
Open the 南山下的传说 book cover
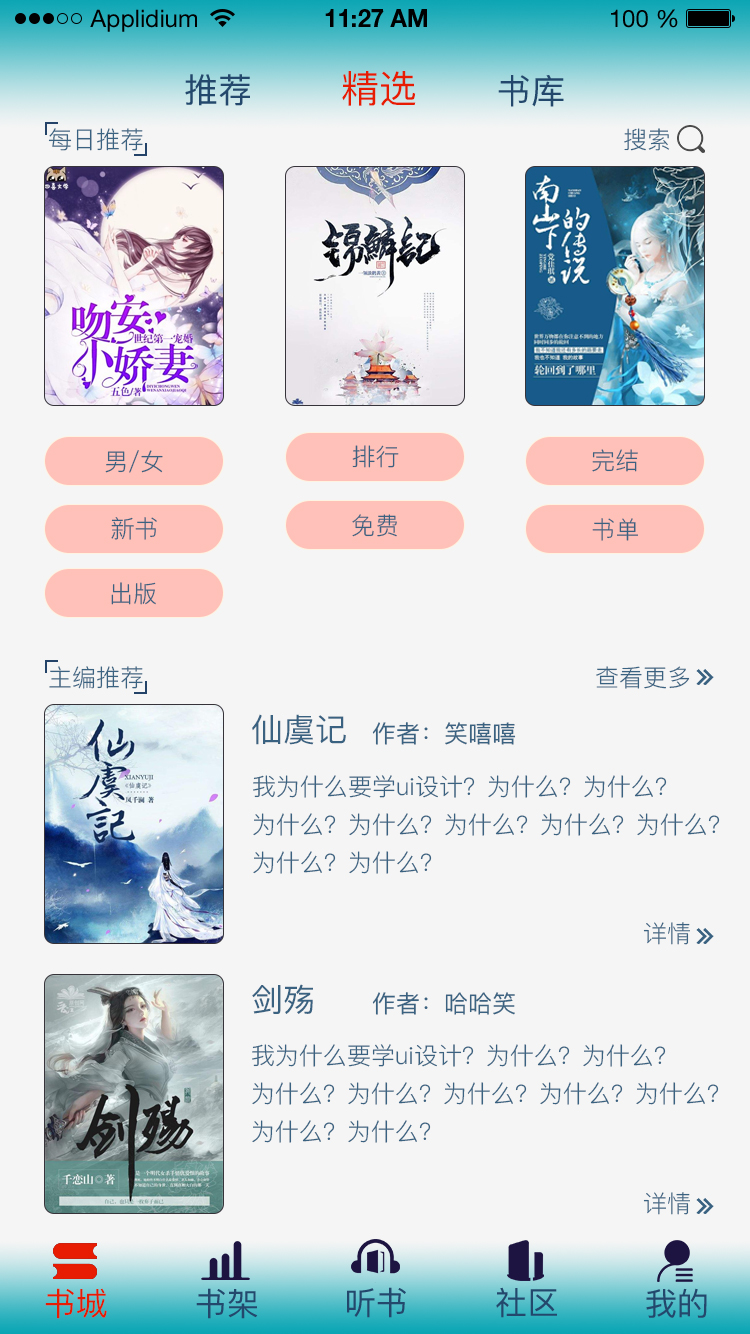click(615, 286)
